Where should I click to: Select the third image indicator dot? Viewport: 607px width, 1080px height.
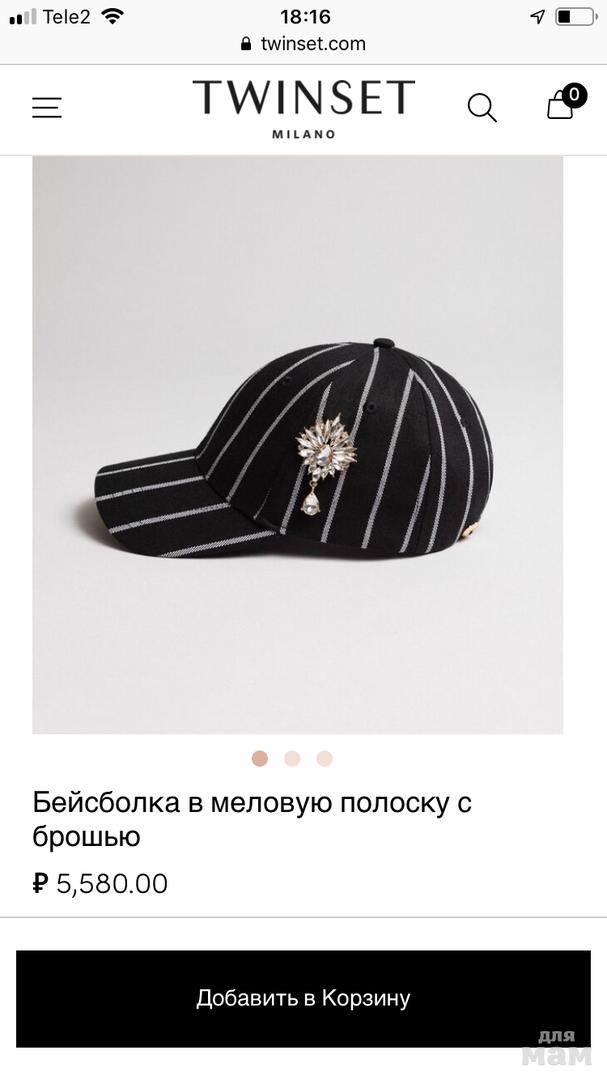[x=324, y=758]
